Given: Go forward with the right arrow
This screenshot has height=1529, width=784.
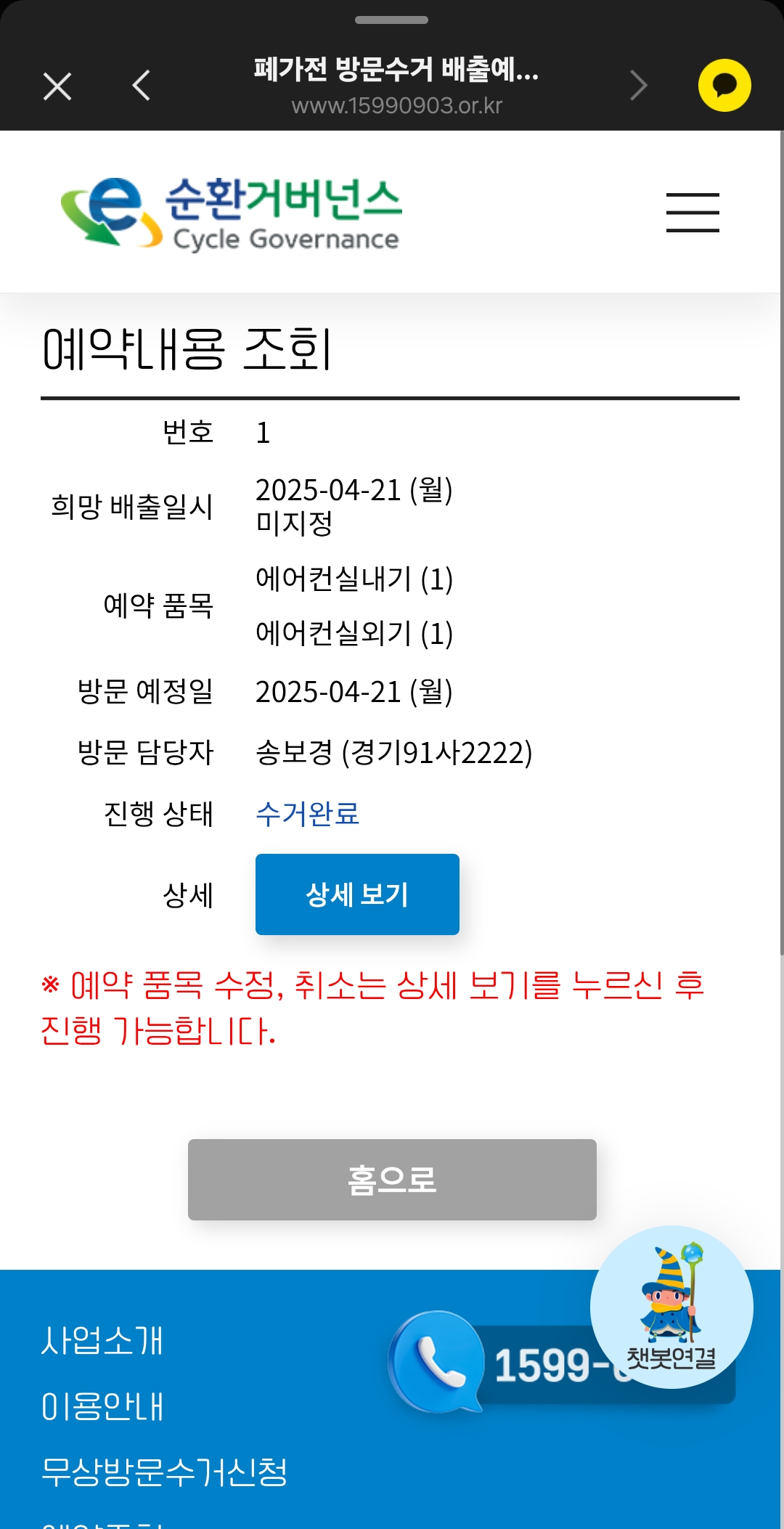Looking at the screenshot, I should 638,86.
